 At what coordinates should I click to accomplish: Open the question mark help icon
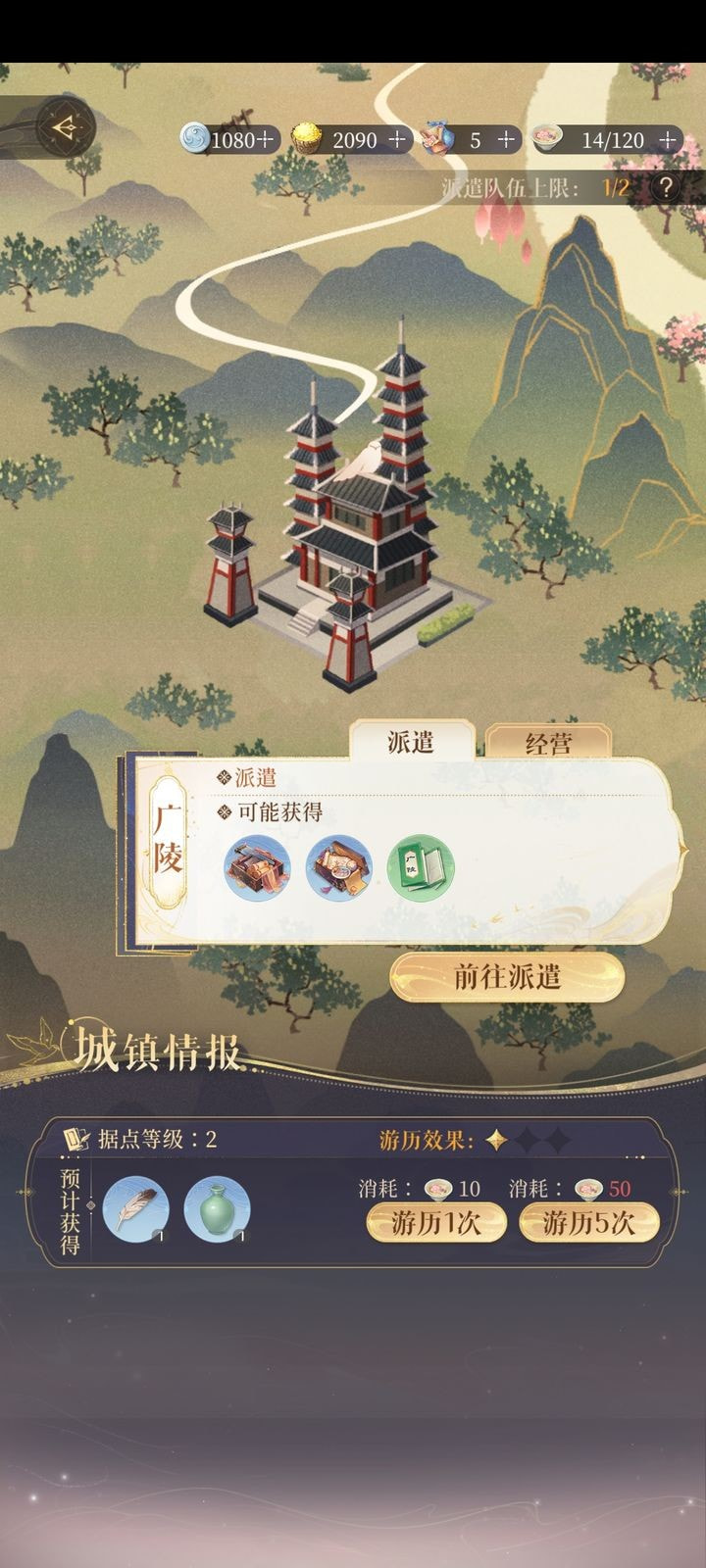[x=666, y=187]
